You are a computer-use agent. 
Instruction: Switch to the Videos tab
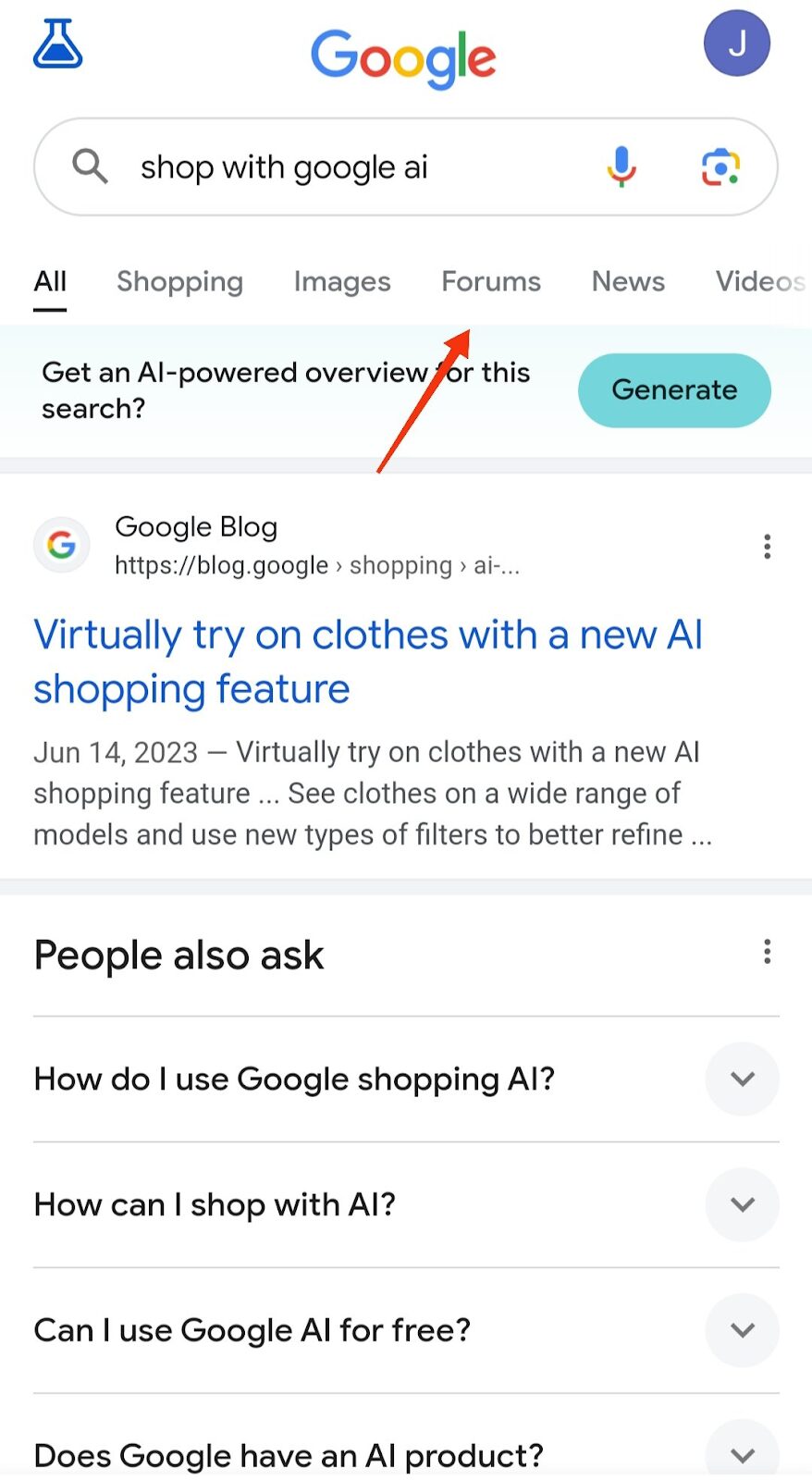(759, 281)
